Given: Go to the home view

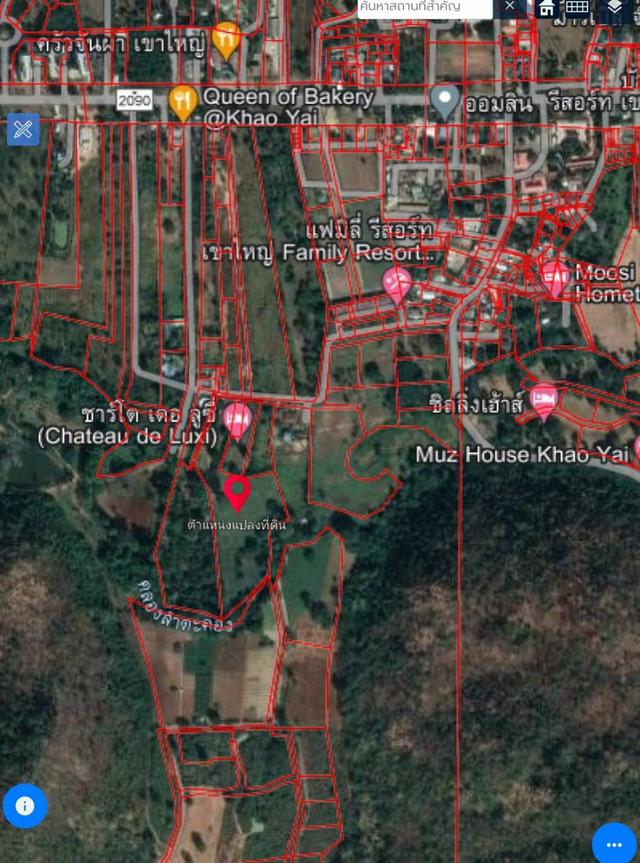Looking at the screenshot, I should [547, 8].
